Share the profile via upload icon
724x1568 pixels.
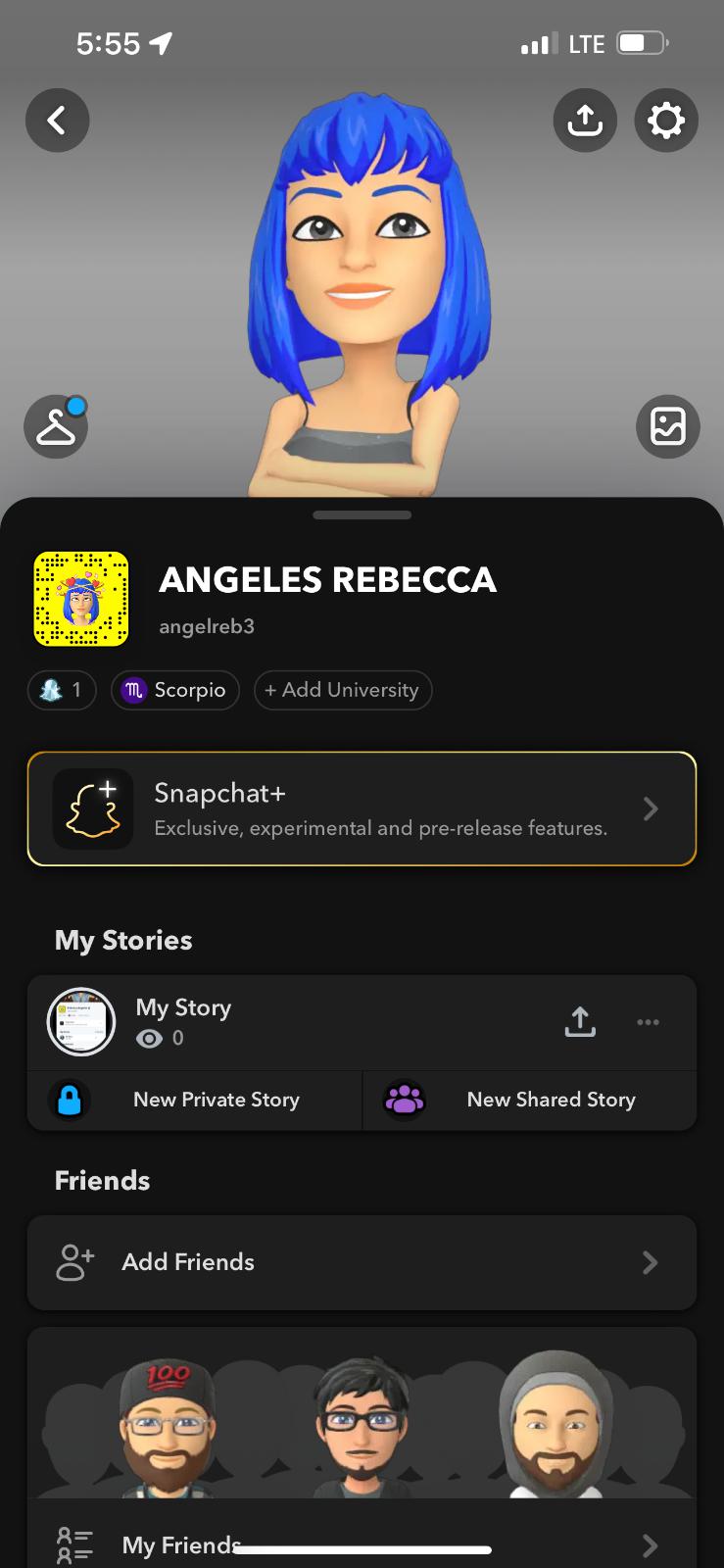pos(585,121)
